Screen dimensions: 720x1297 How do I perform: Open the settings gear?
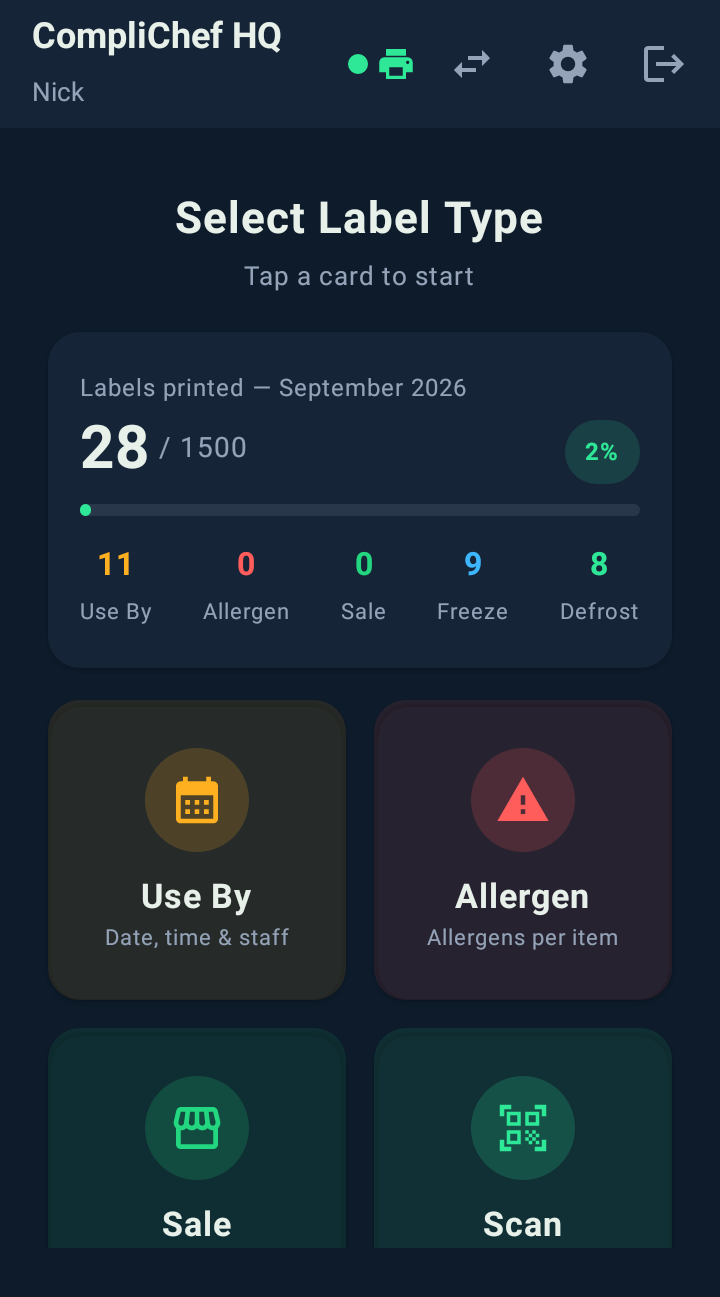(568, 64)
